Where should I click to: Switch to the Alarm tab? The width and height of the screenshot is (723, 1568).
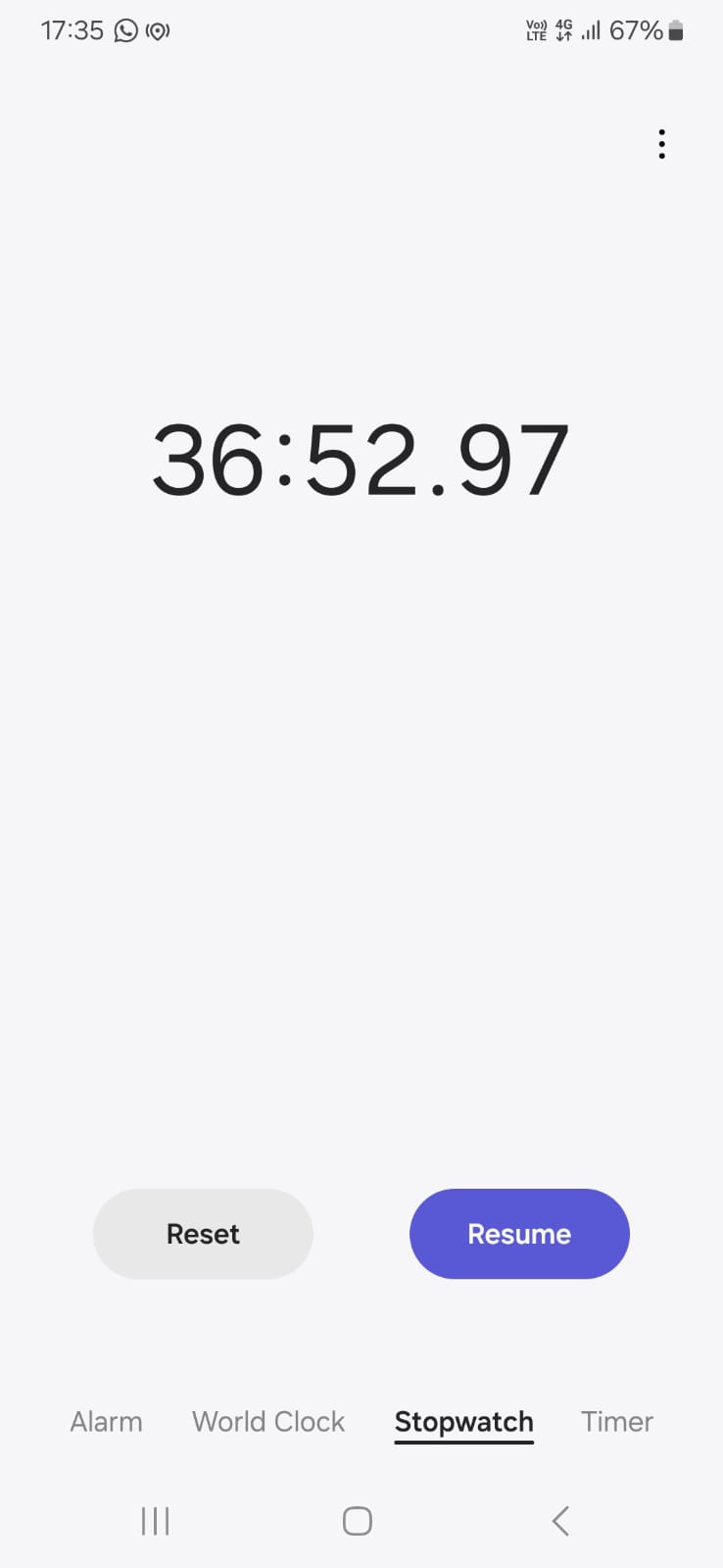[x=106, y=1421]
